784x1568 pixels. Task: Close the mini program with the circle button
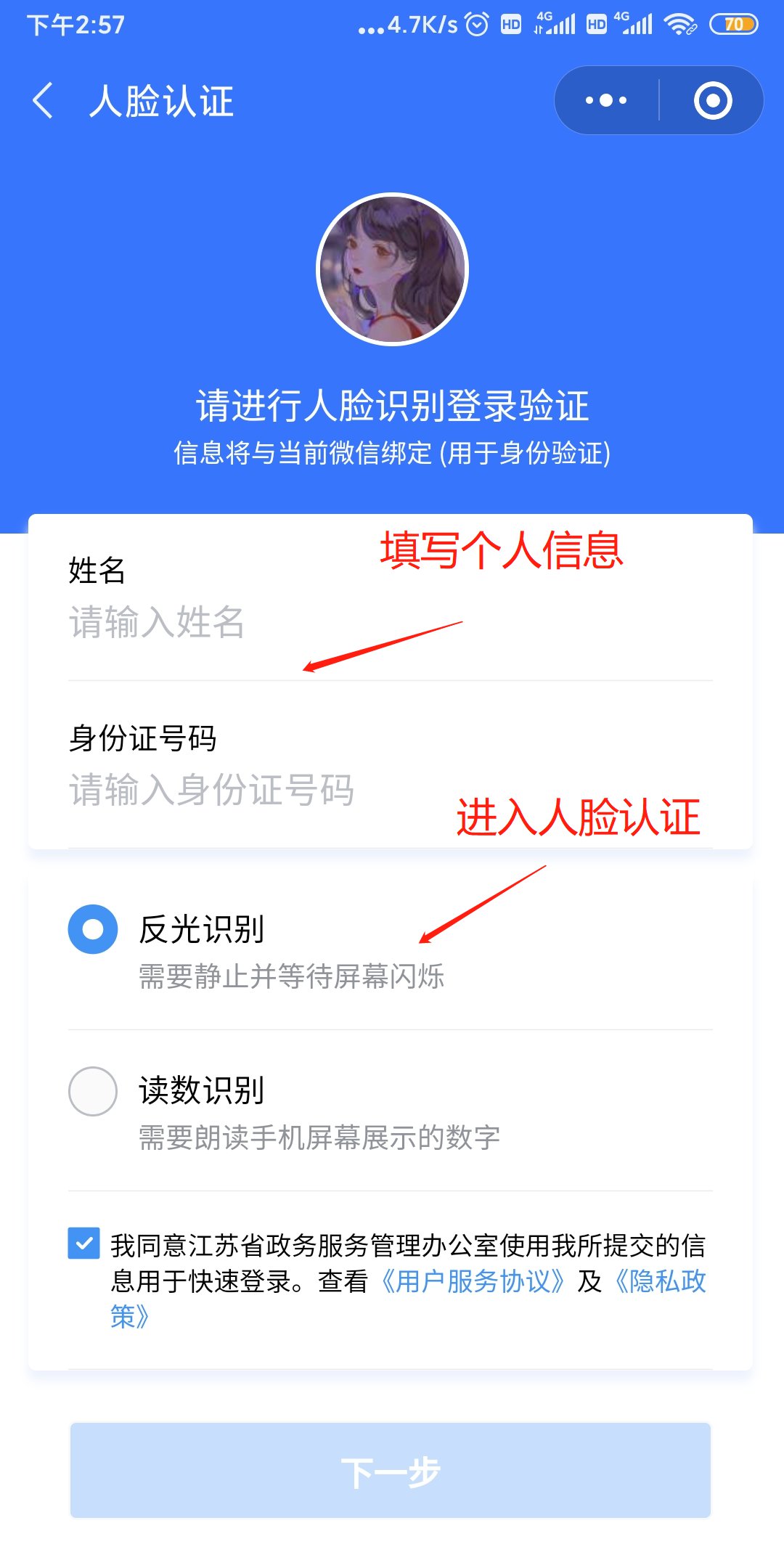pyautogui.click(x=712, y=100)
